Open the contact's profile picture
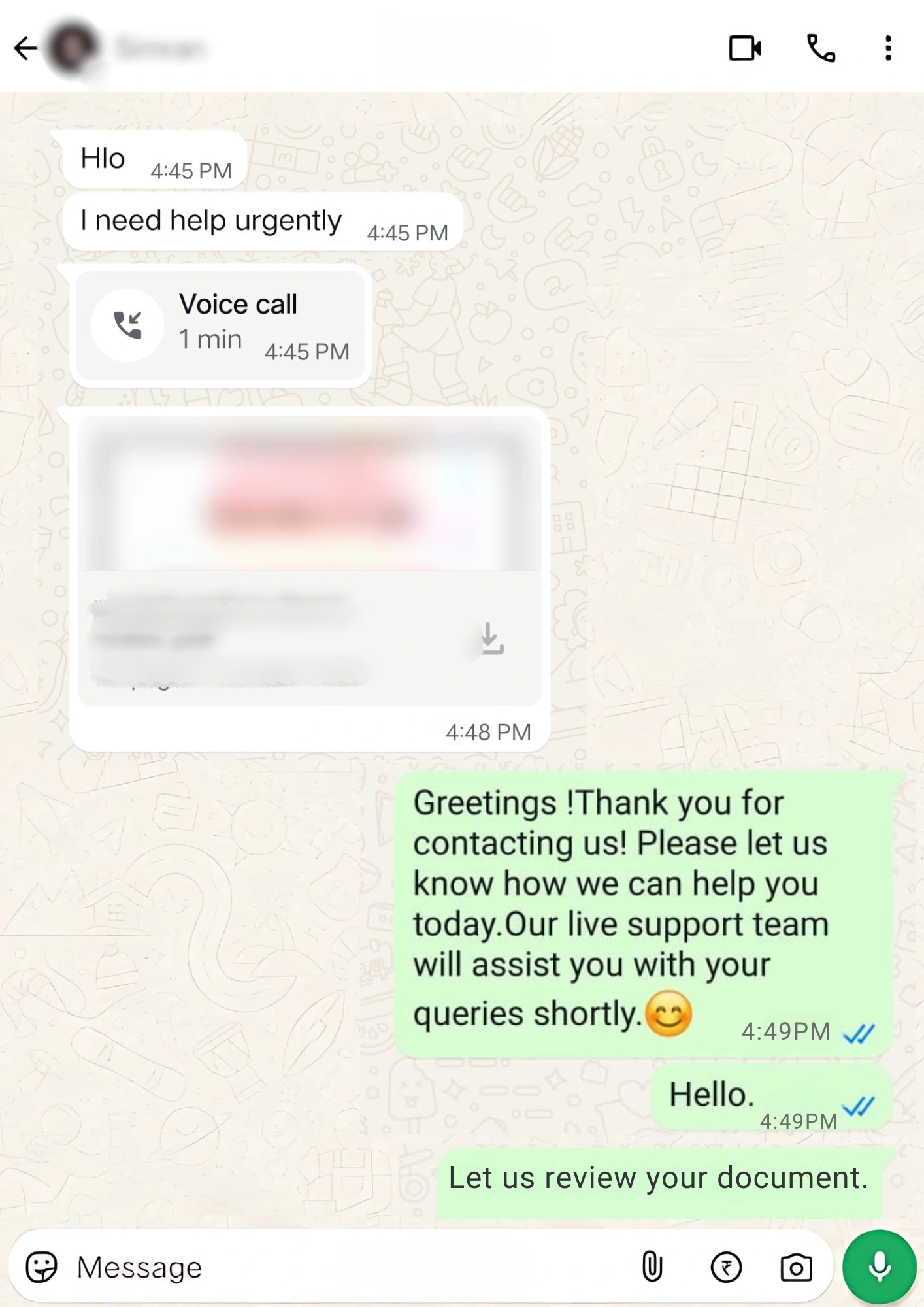924x1307 pixels. (x=72, y=48)
